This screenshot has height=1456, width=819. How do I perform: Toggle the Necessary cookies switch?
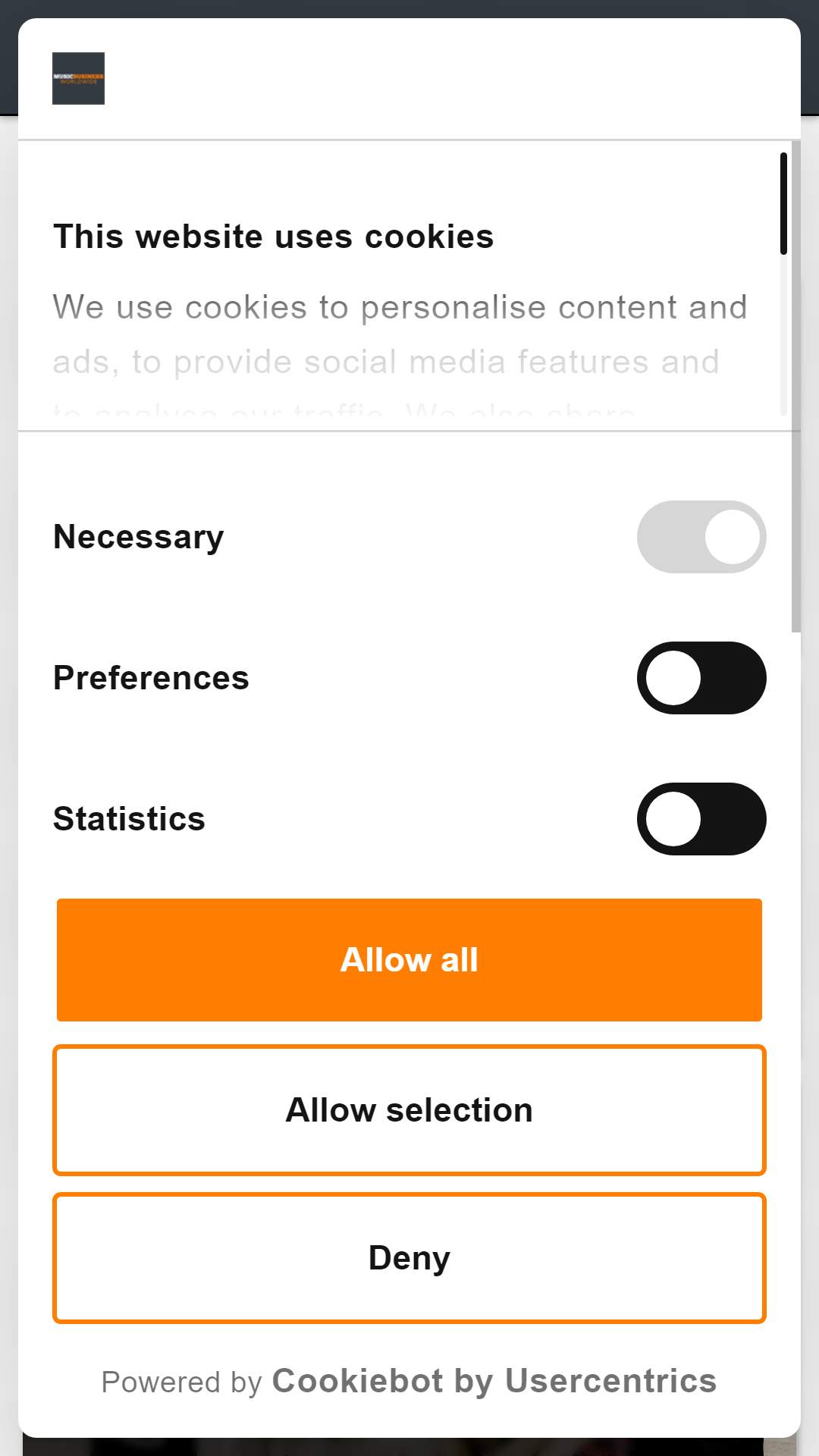point(701,537)
